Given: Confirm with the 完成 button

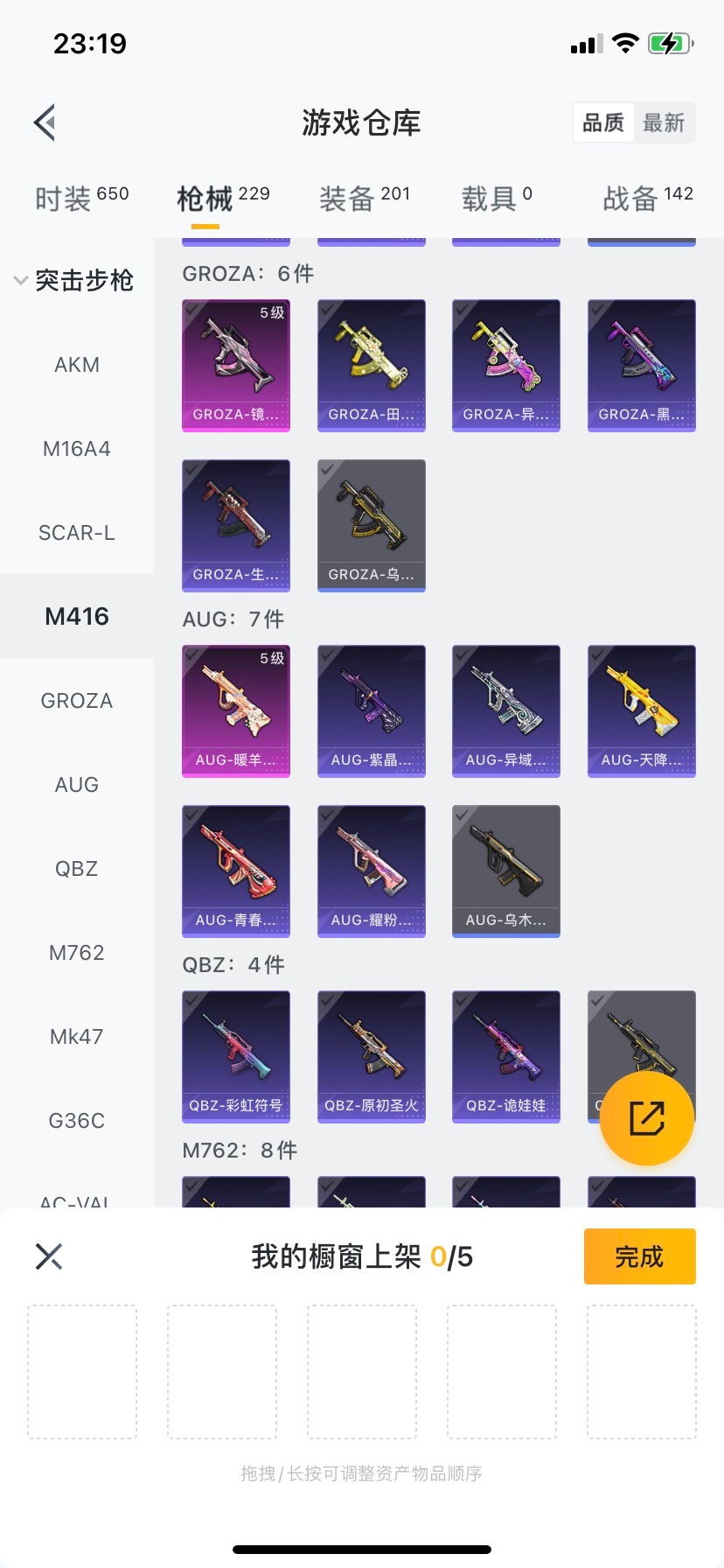Looking at the screenshot, I should (639, 1256).
